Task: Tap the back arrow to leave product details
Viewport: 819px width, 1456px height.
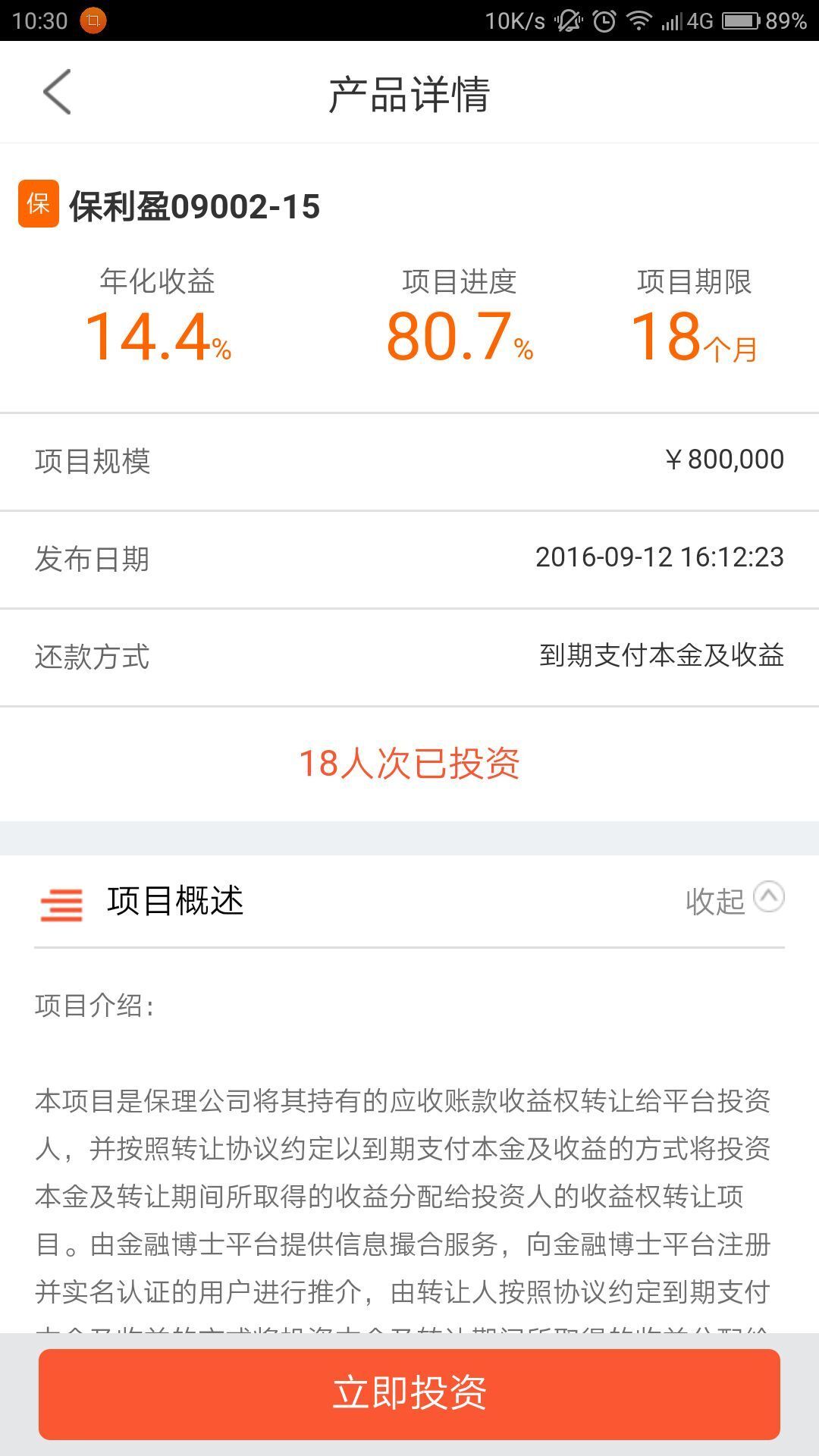Action: coord(57,93)
